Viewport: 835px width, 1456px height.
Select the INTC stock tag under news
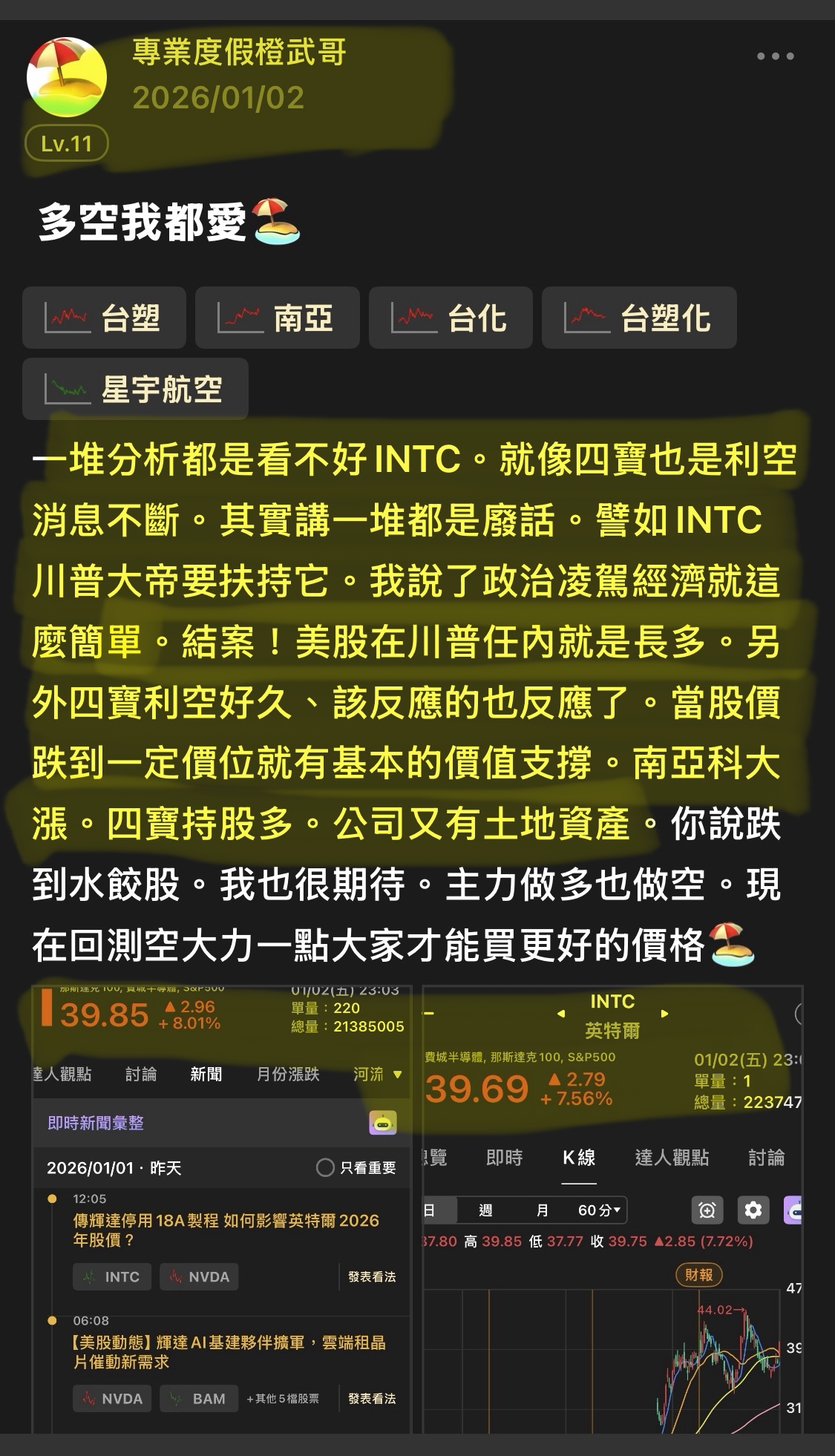coord(112,1276)
